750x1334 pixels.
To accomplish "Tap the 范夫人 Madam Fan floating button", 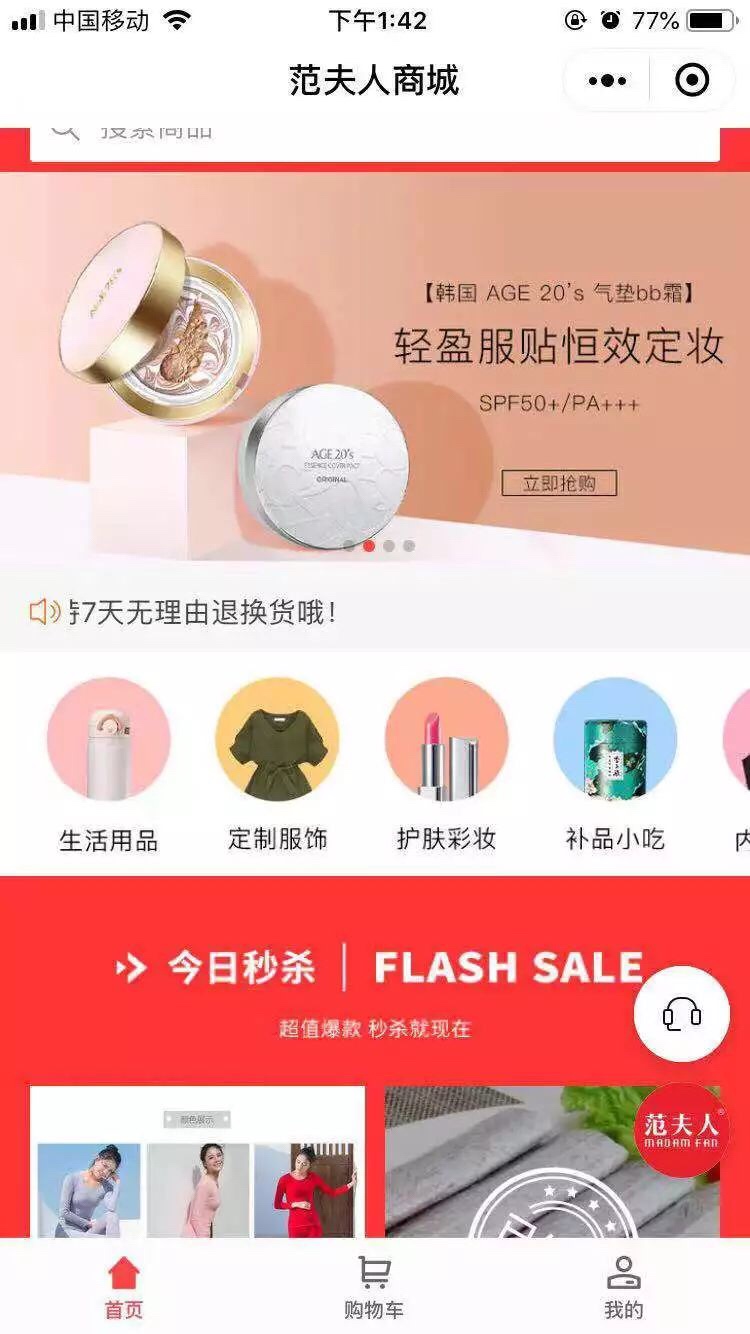I will click(x=682, y=1129).
